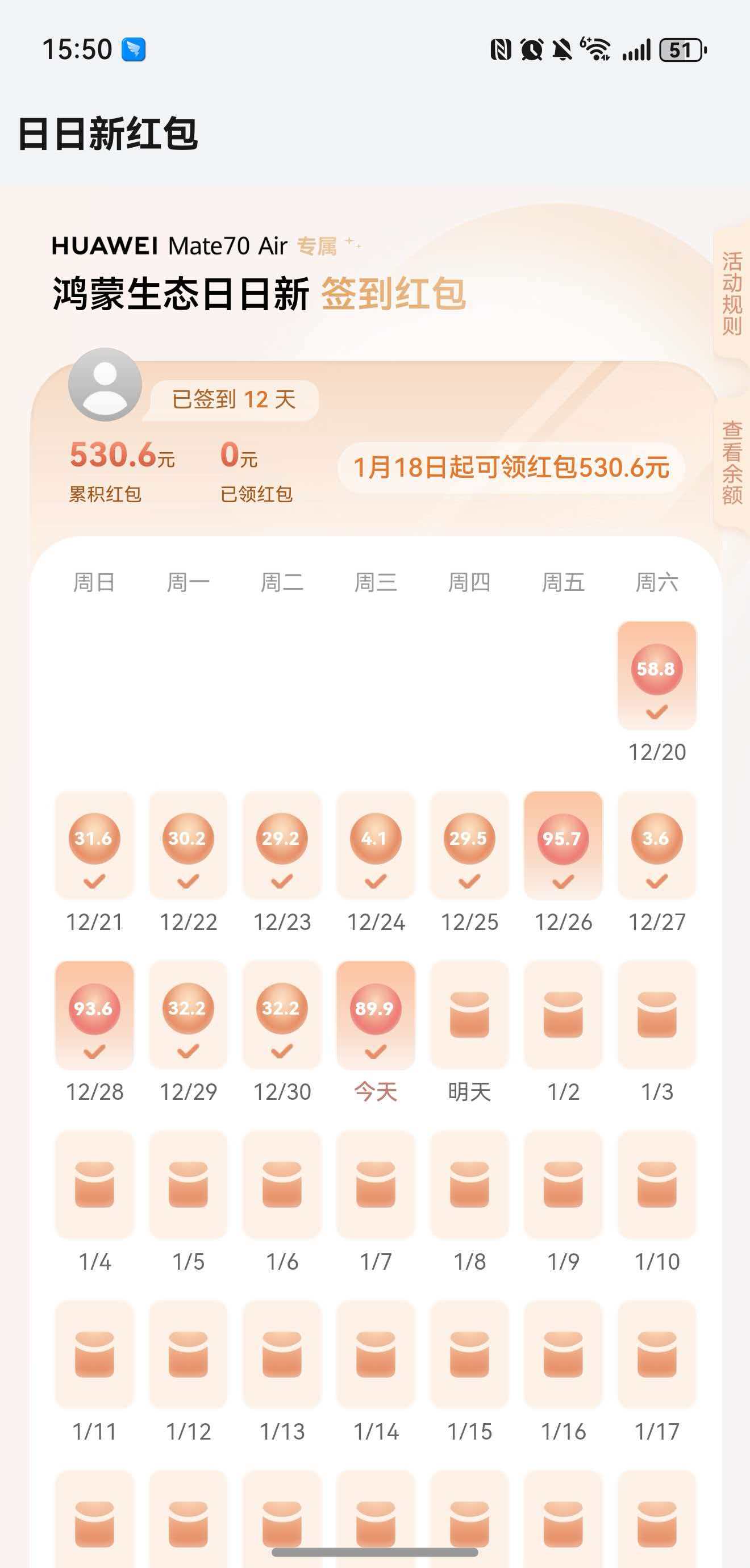Open today's 89.9 red packet
Image resolution: width=750 pixels, height=1568 pixels.
point(376,1015)
